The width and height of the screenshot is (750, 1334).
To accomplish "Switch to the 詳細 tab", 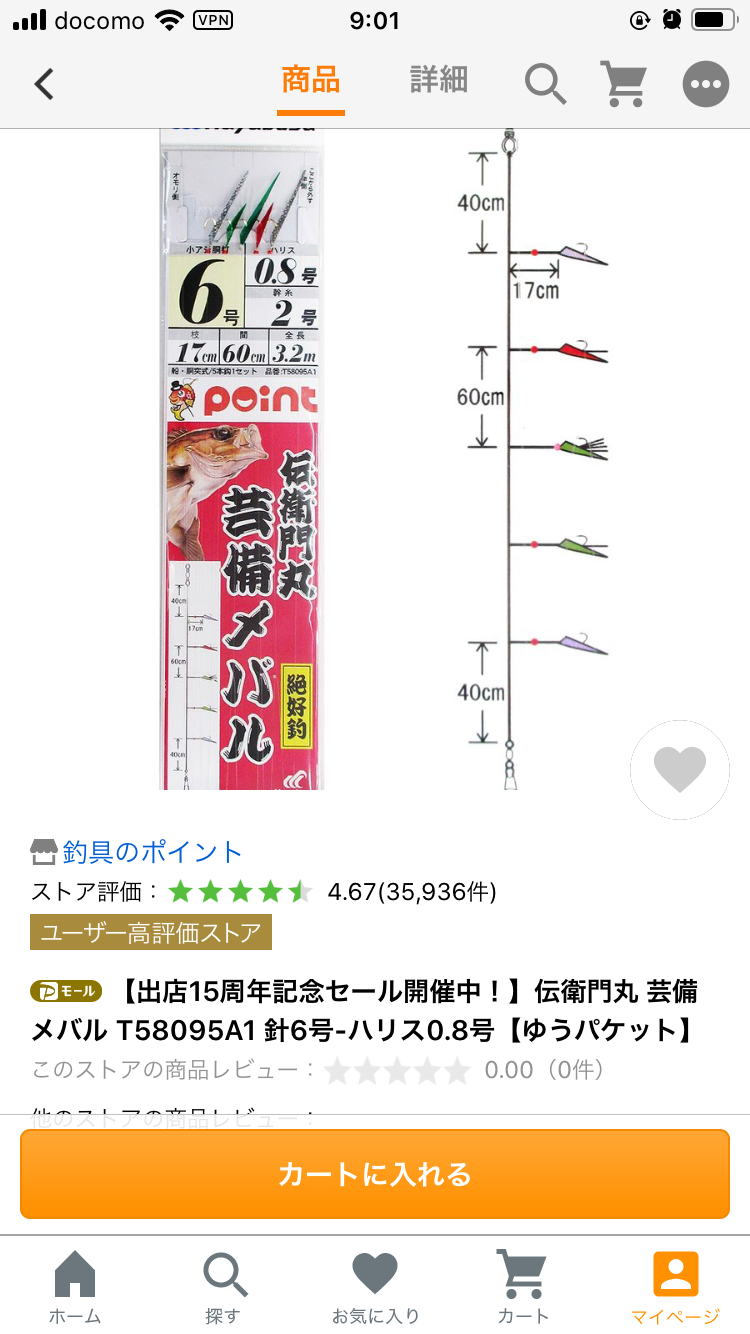I will (x=439, y=81).
